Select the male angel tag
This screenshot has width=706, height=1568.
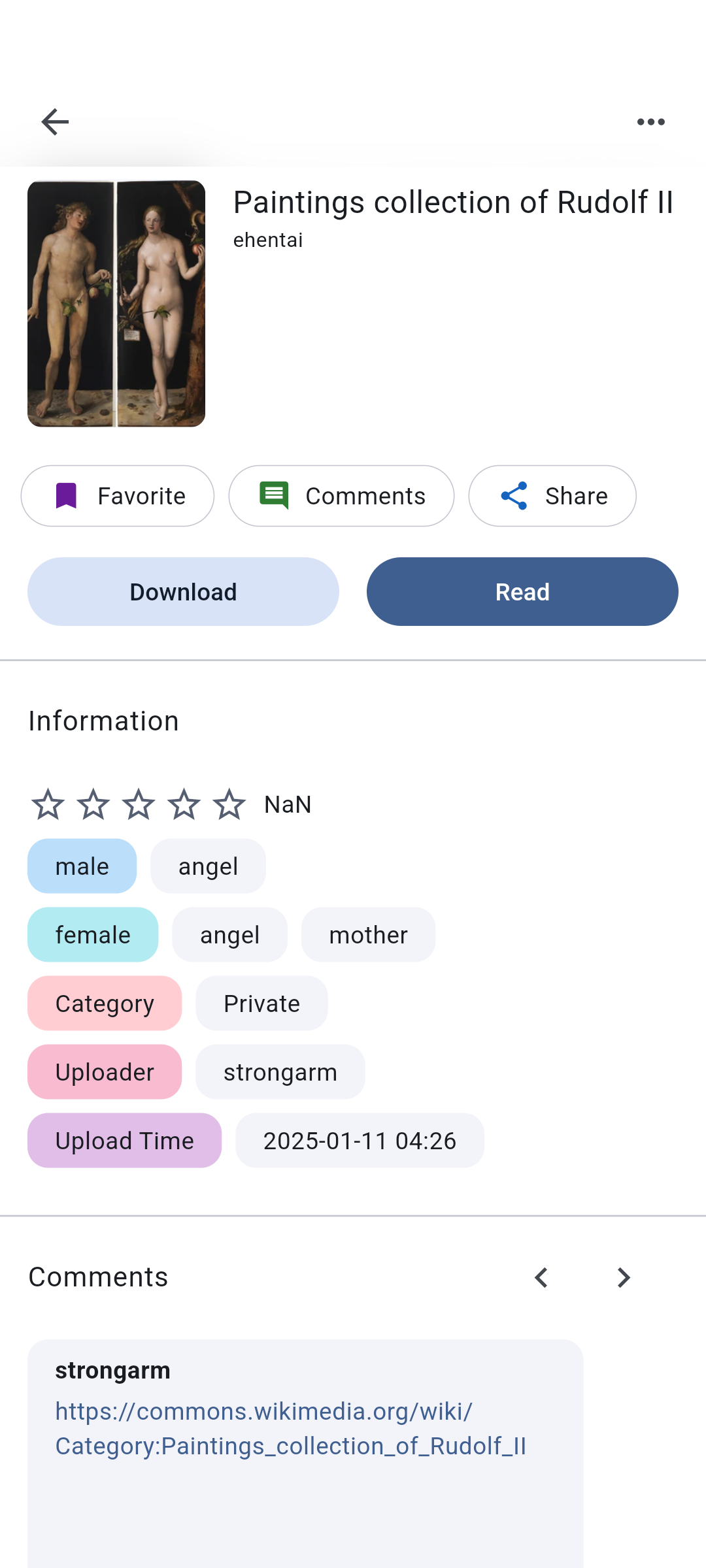coord(208,866)
